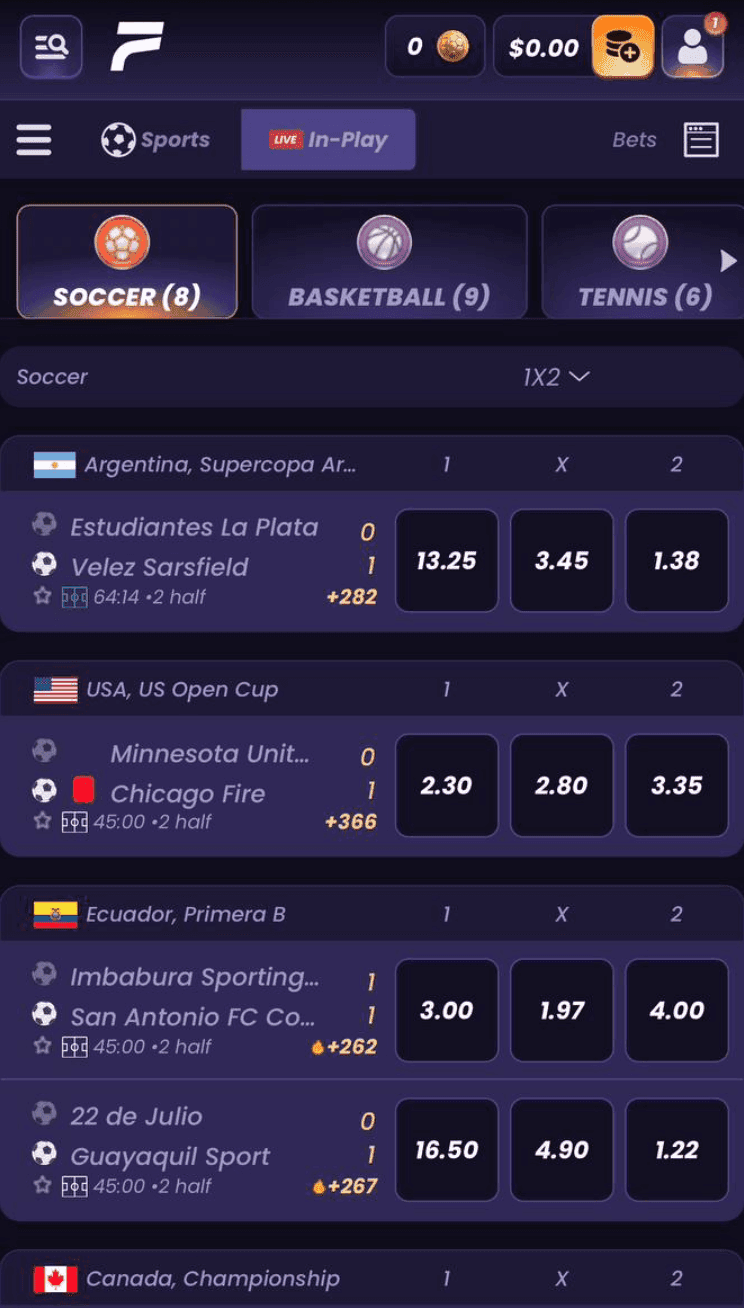This screenshot has height=1308, width=744.
Task: Favorite the Estudiantes vs Velez match
Action: point(41,596)
